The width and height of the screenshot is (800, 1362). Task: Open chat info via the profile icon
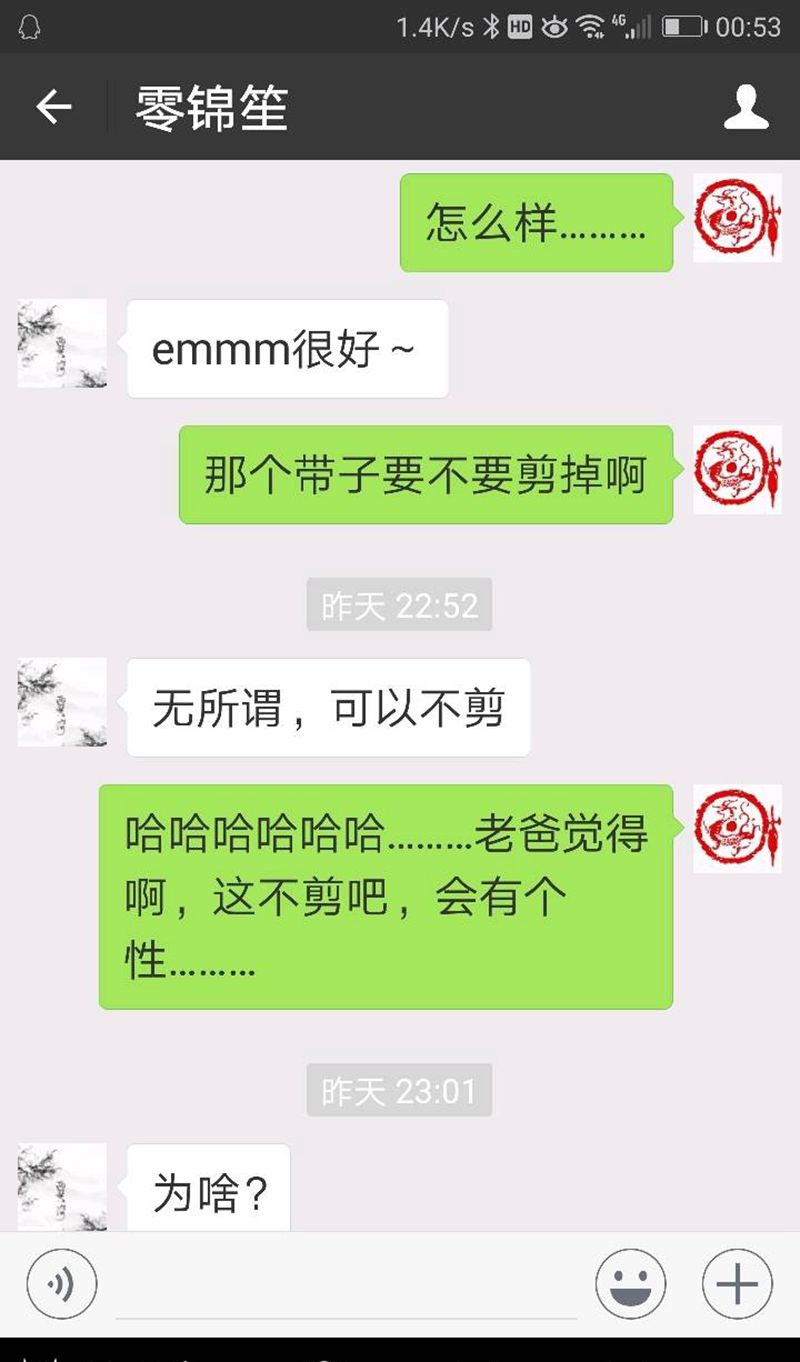pos(746,107)
